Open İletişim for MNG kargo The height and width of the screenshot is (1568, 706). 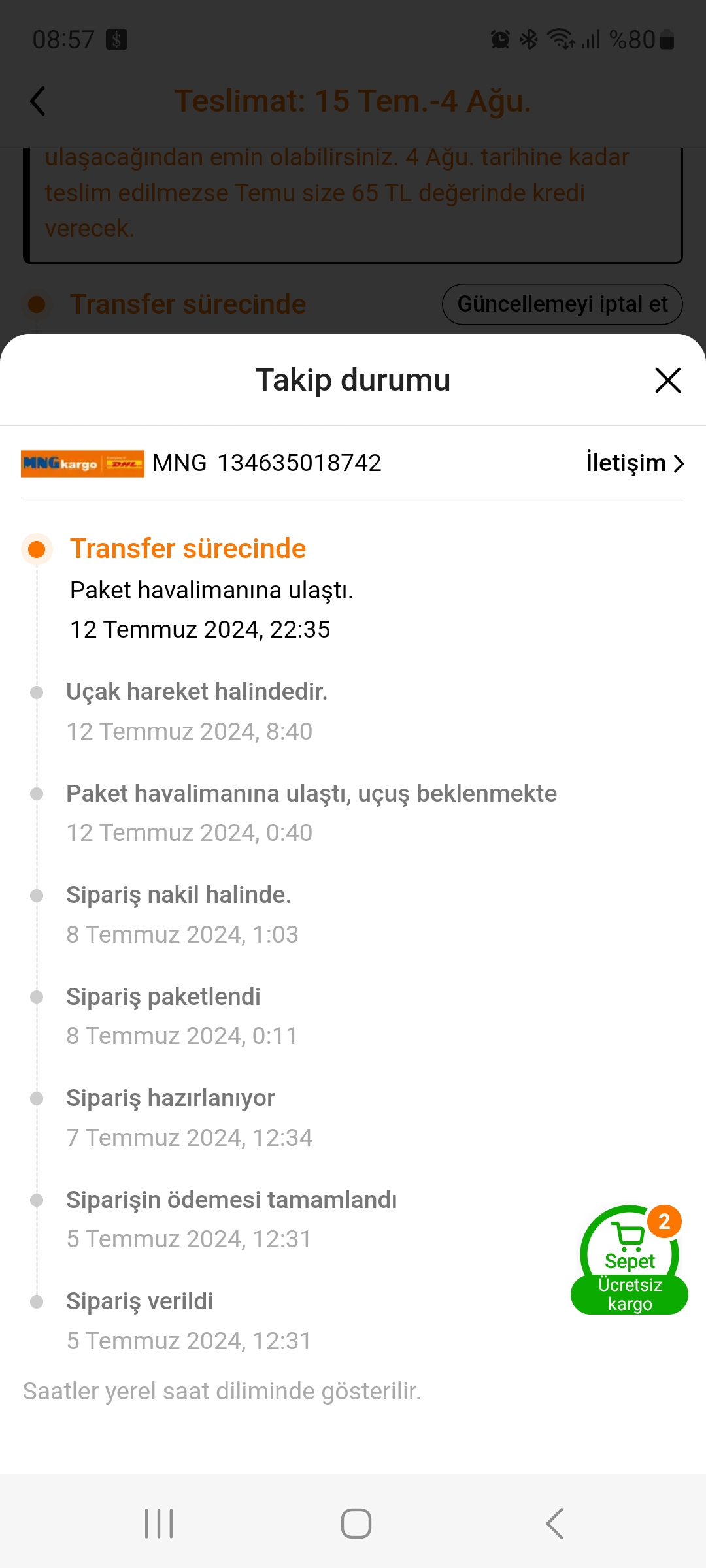[635, 463]
